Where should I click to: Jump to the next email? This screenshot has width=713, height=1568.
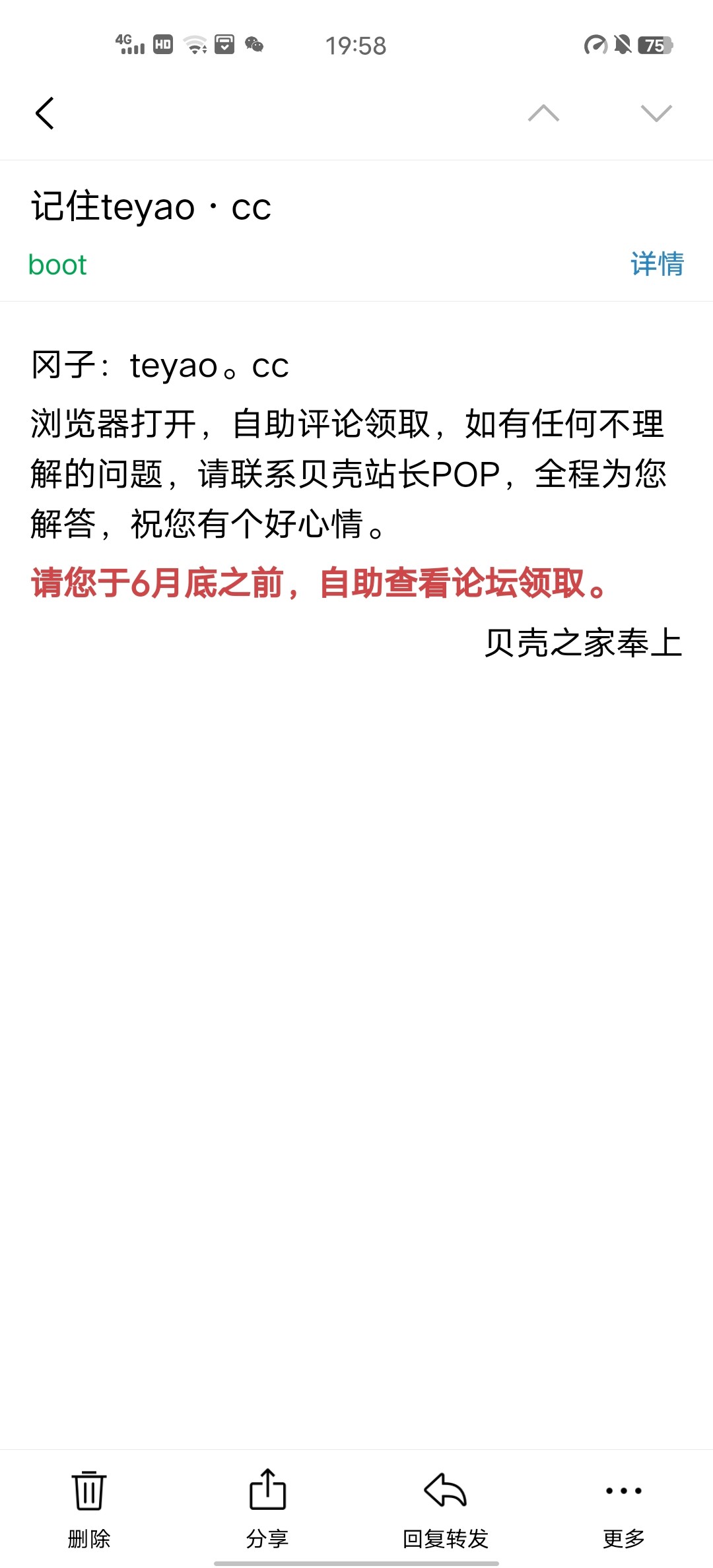coord(656,114)
